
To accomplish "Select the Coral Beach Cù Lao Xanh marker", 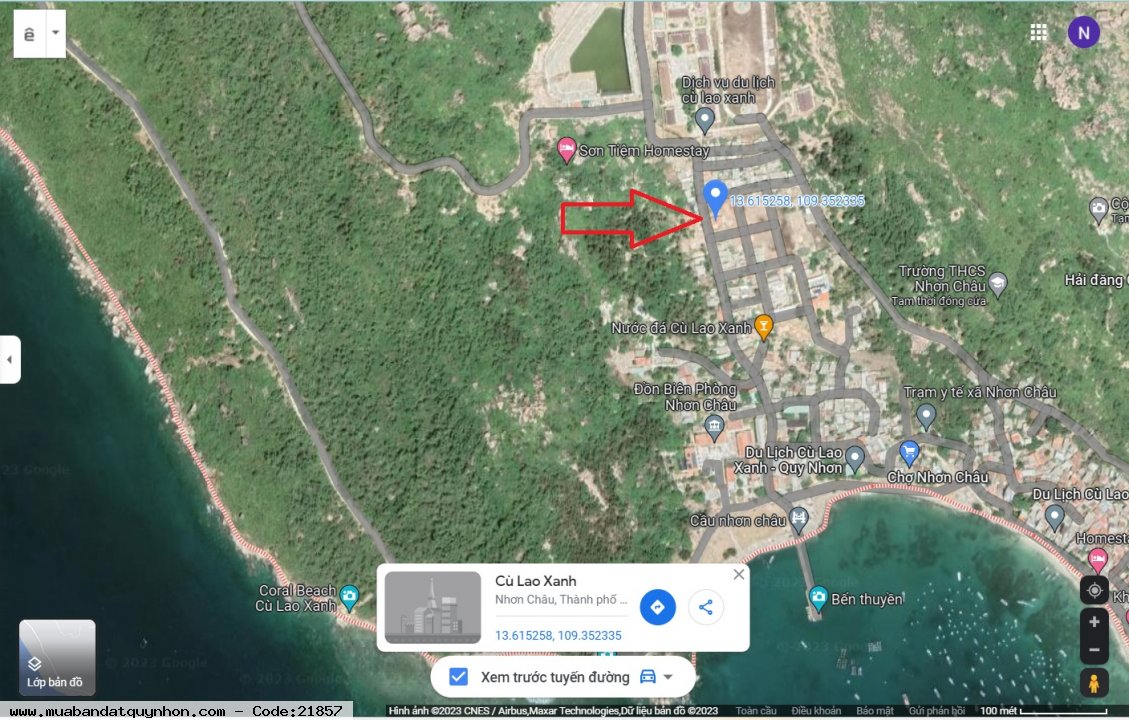I will 349,596.
